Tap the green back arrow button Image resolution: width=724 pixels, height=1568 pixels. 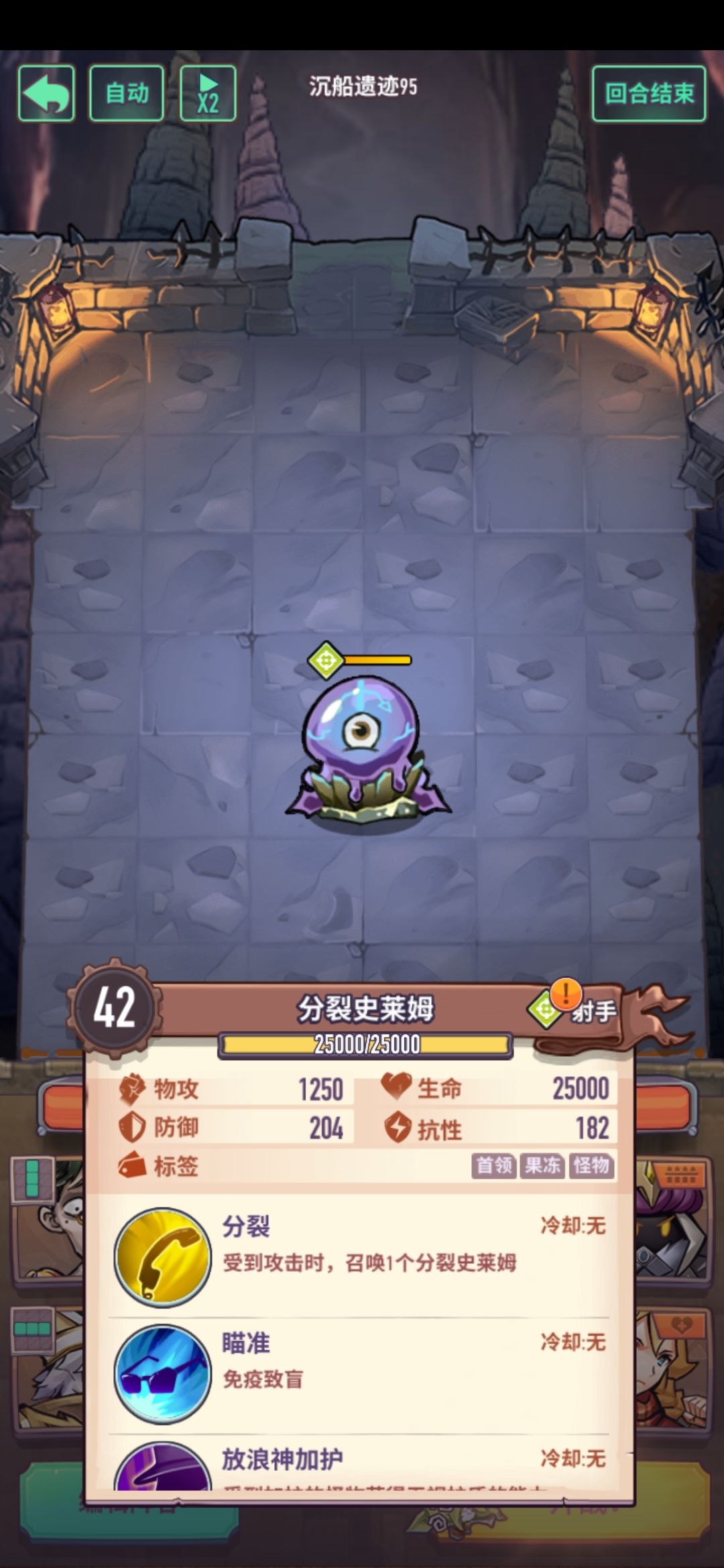[x=46, y=94]
